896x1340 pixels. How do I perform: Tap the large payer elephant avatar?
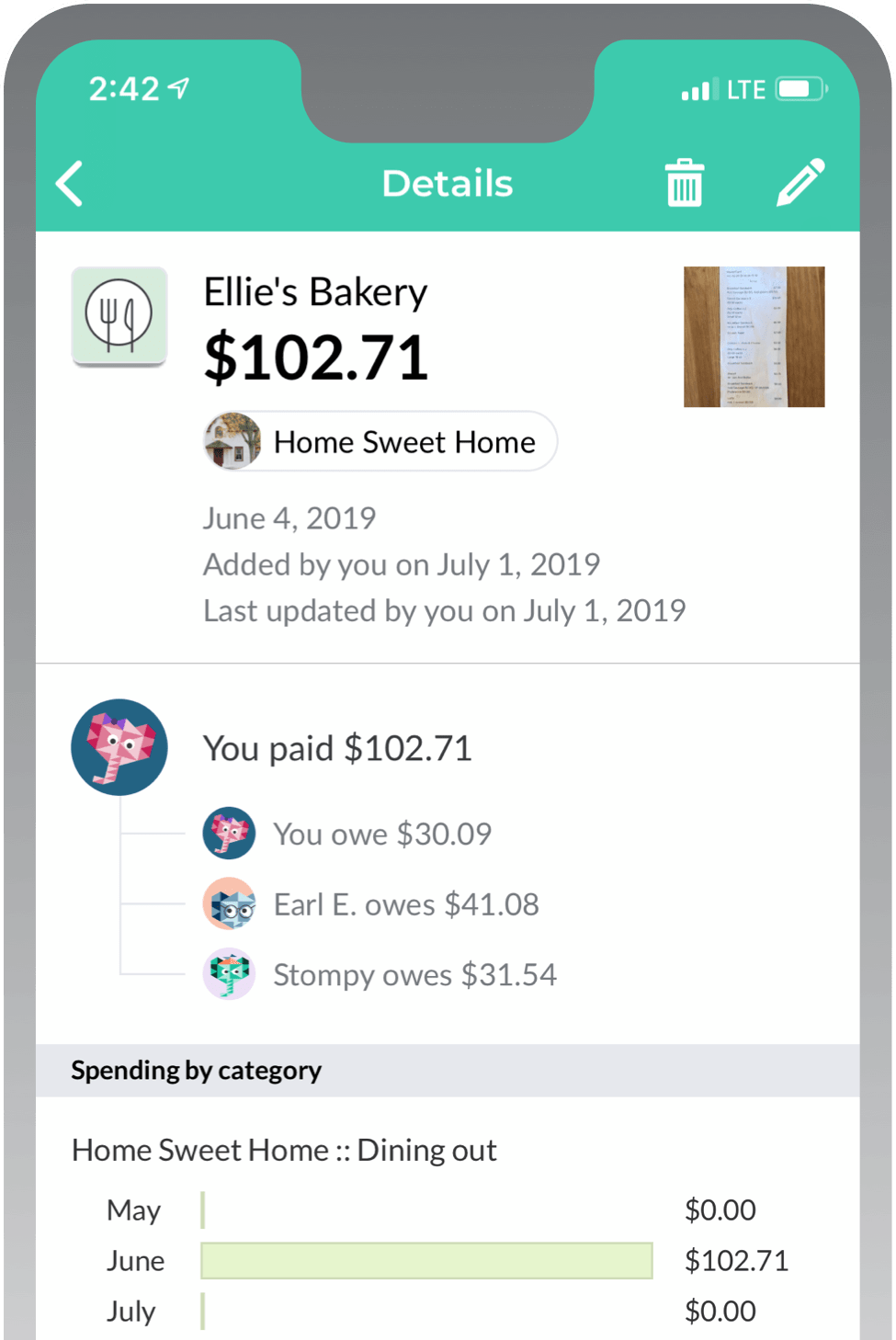click(119, 747)
